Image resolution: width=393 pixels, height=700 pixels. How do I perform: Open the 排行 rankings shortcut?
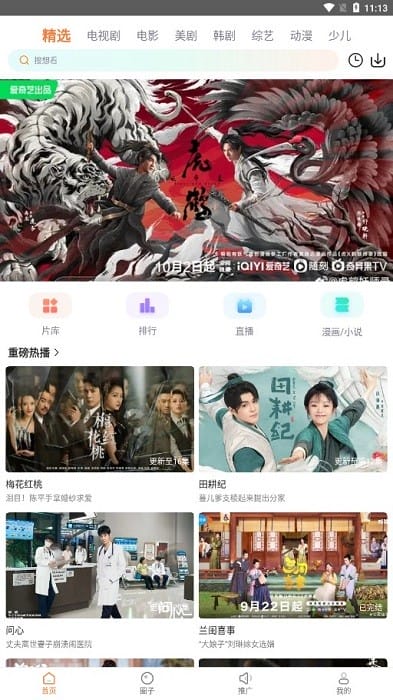[x=147, y=314]
